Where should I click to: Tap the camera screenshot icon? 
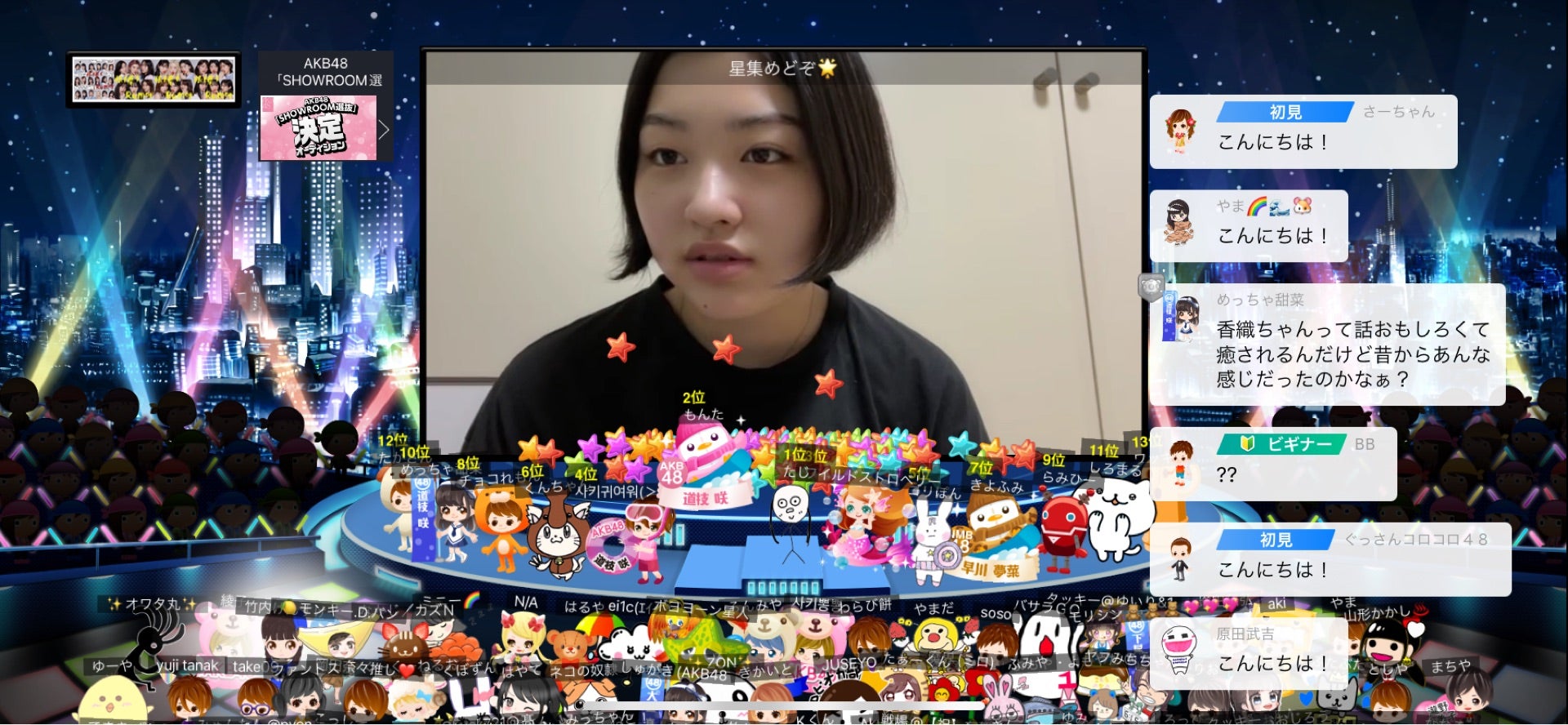pyautogui.click(x=1151, y=287)
